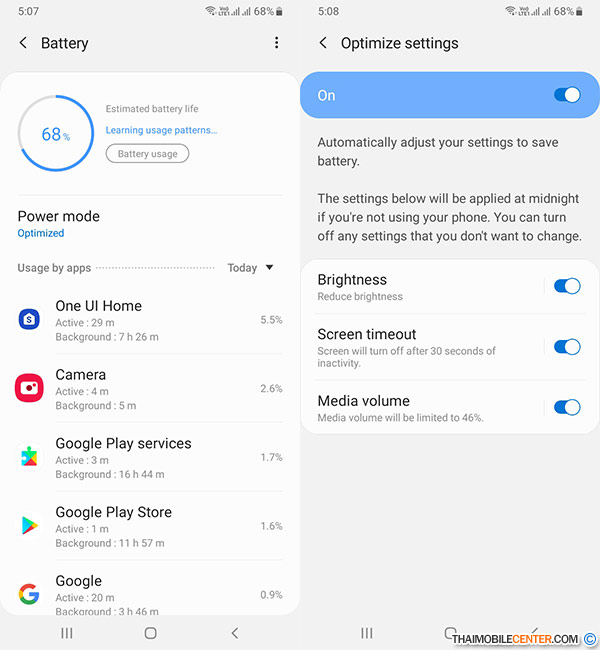This screenshot has height=650, width=600.
Task: Open the Battery overflow menu
Action: pyautogui.click(x=277, y=43)
